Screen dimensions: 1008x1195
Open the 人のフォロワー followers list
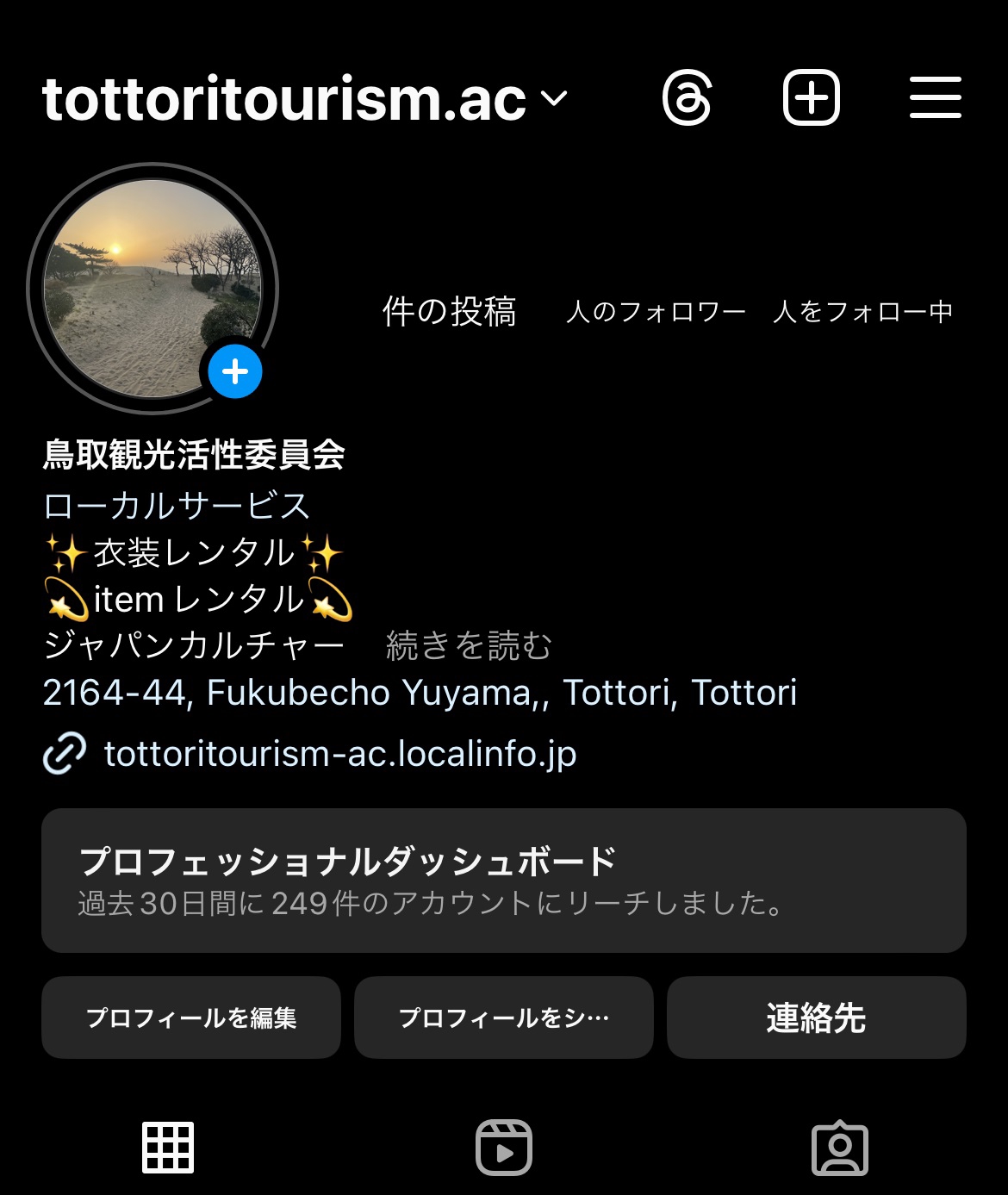(x=656, y=311)
